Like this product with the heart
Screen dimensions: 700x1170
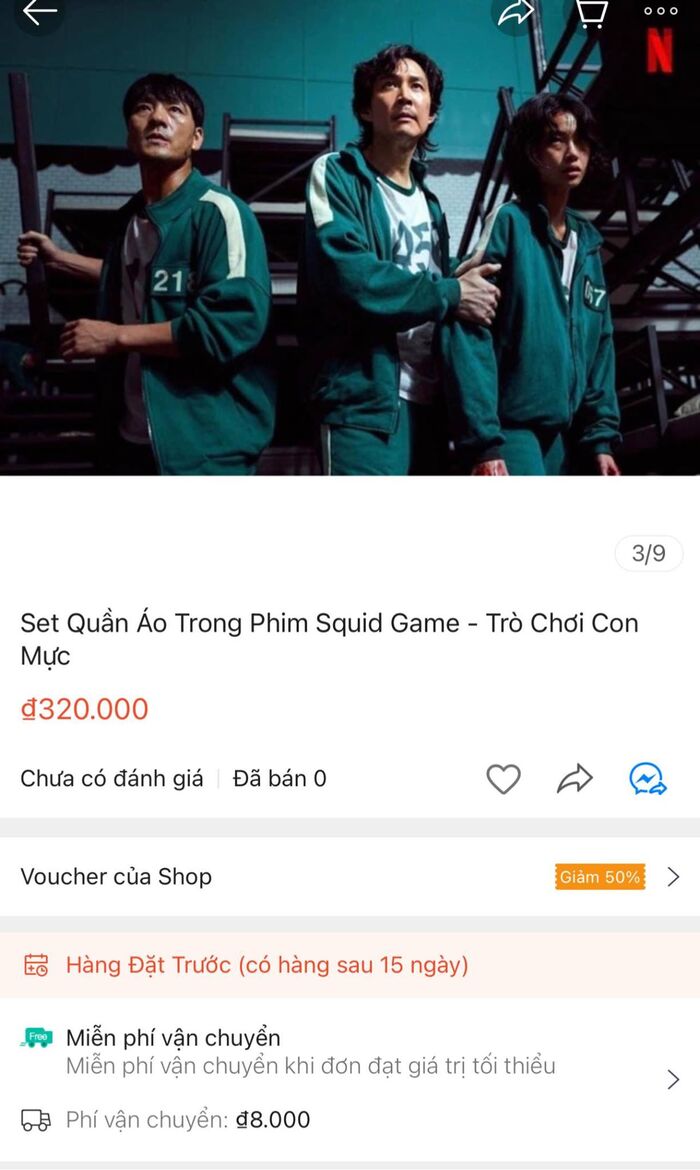(503, 779)
